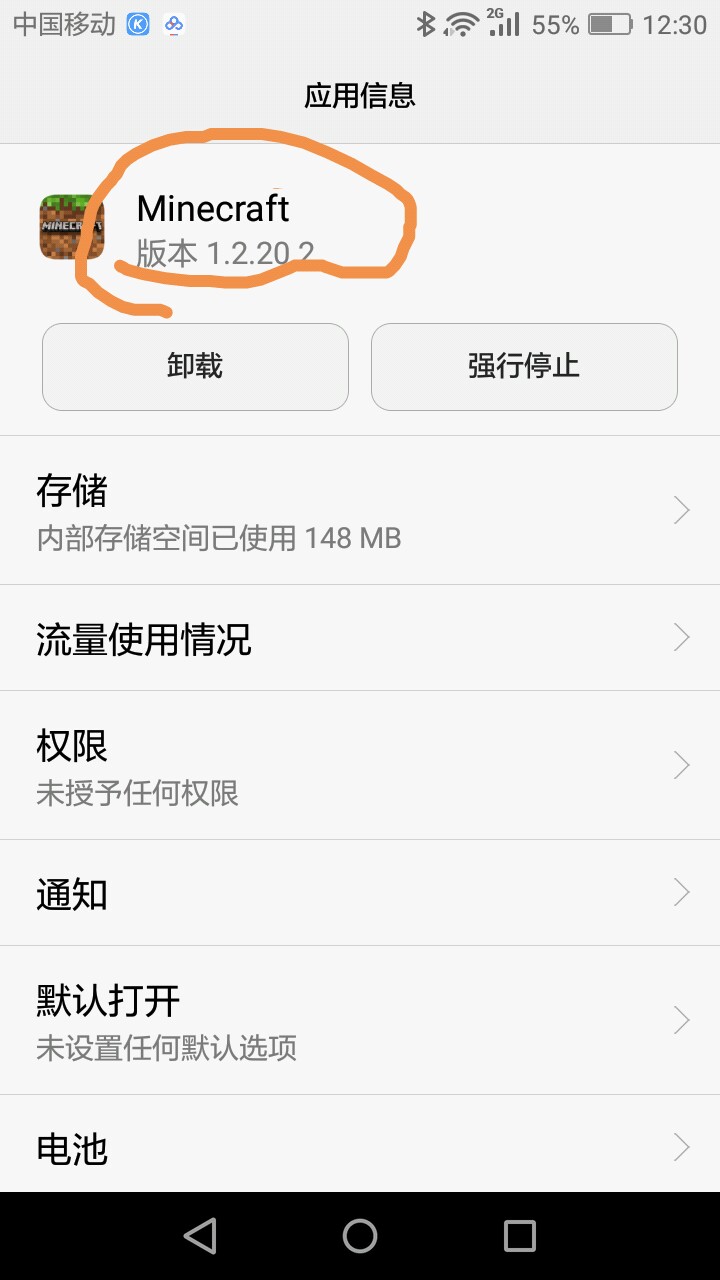Tap the 卸载 (uninstall) button

click(x=195, y=366)
